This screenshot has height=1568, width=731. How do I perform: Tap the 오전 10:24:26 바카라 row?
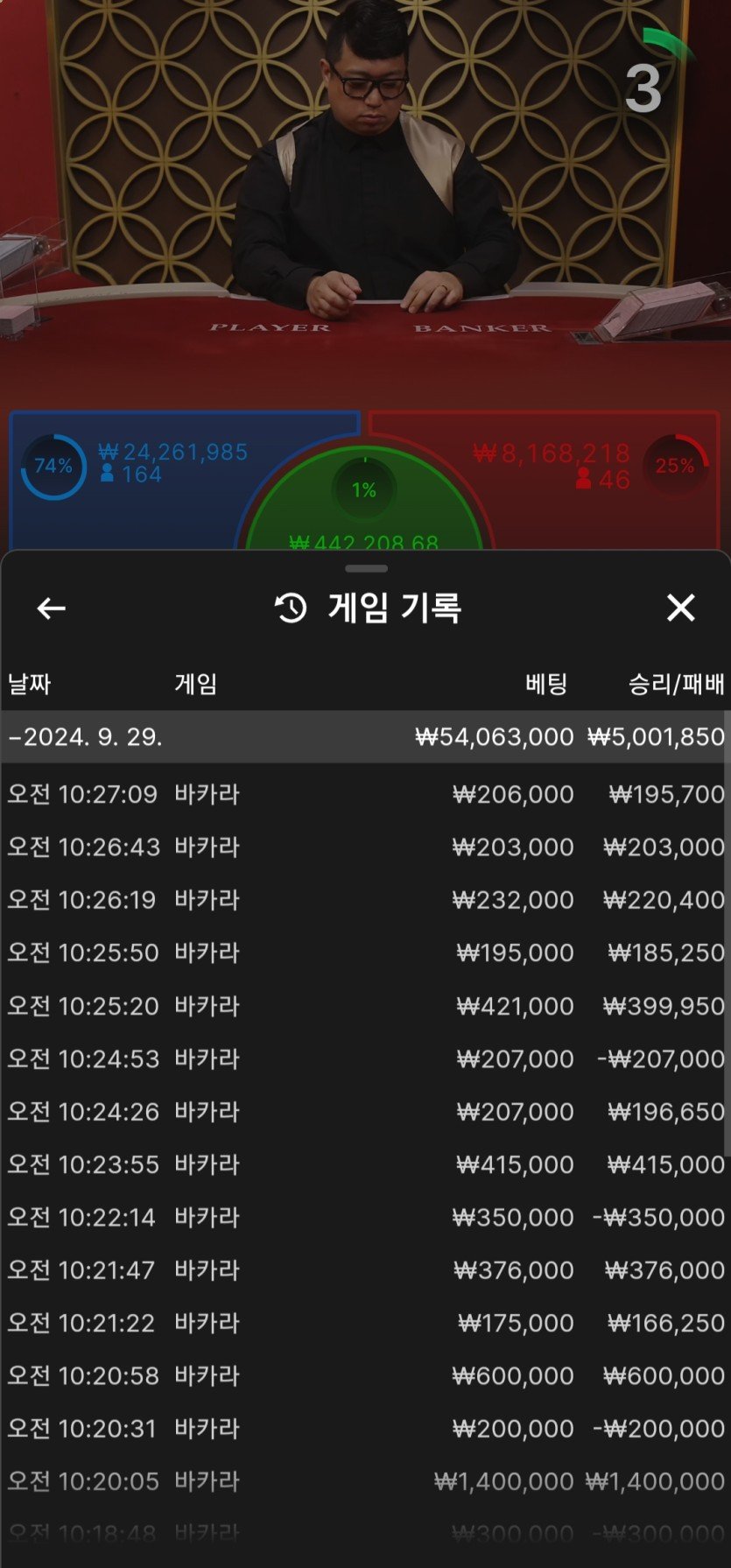click(x=365, y=1112)
